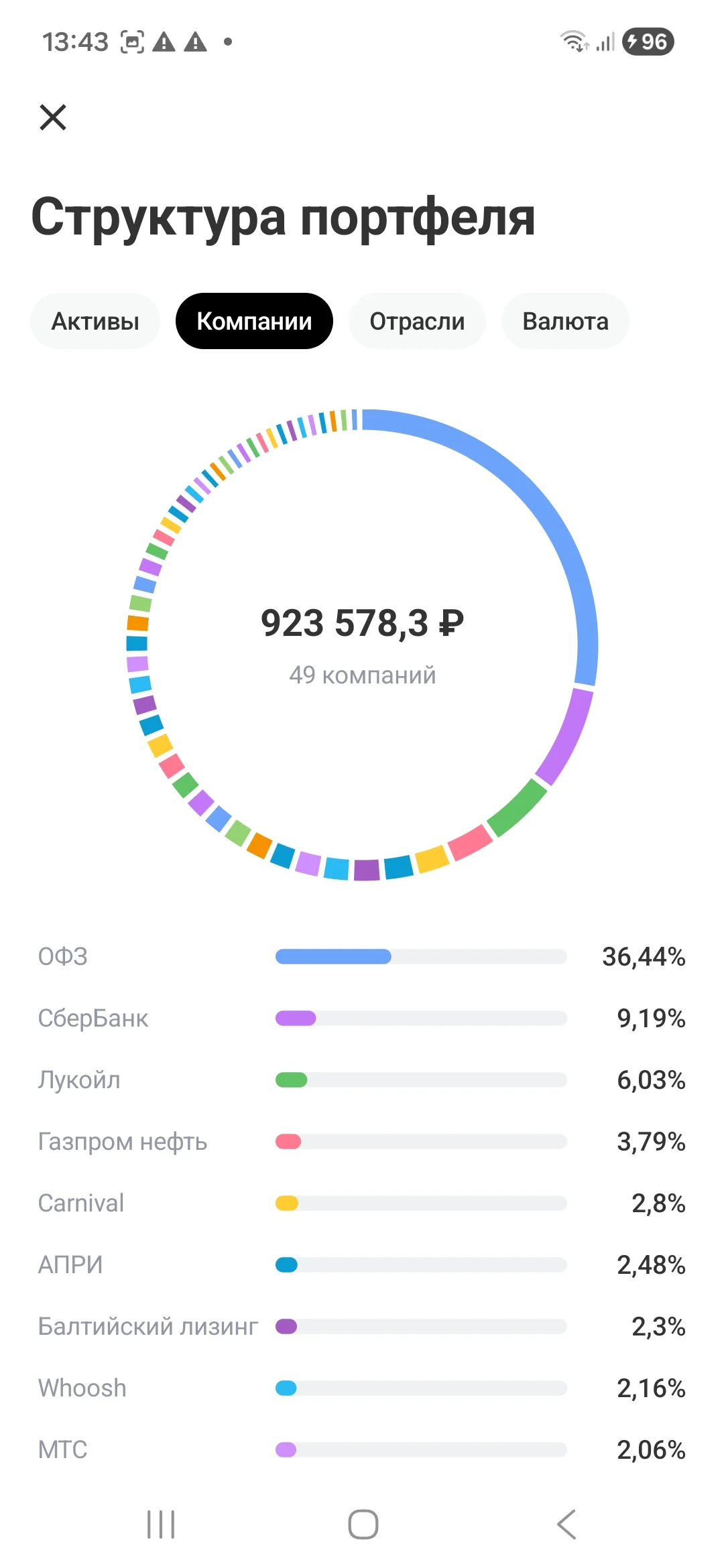Select the Компании chip
724x1568 pixels.
pyautogui.click(x=254, y=321)
